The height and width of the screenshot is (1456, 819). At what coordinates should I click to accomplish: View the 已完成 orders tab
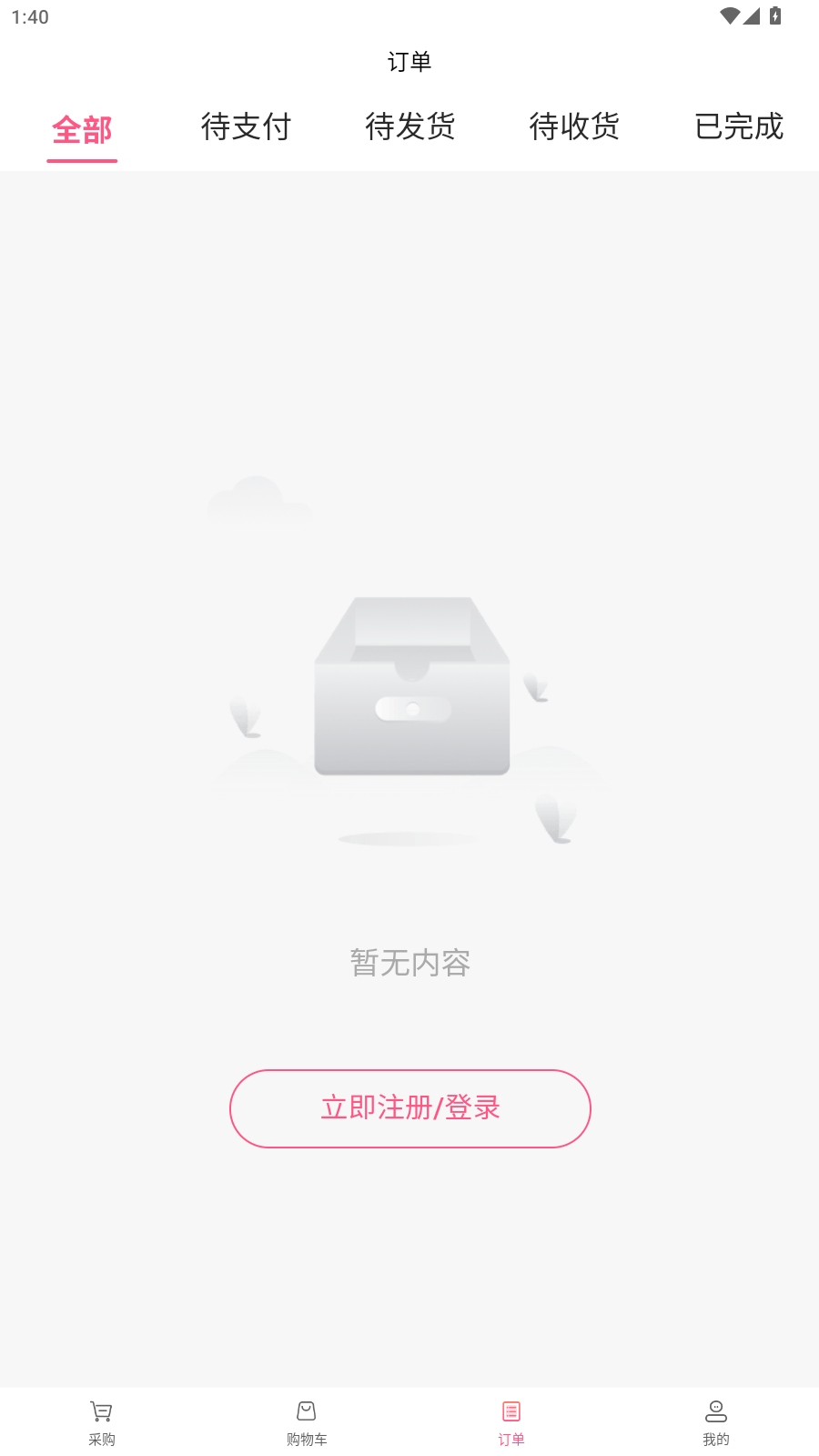click(738, 126)
